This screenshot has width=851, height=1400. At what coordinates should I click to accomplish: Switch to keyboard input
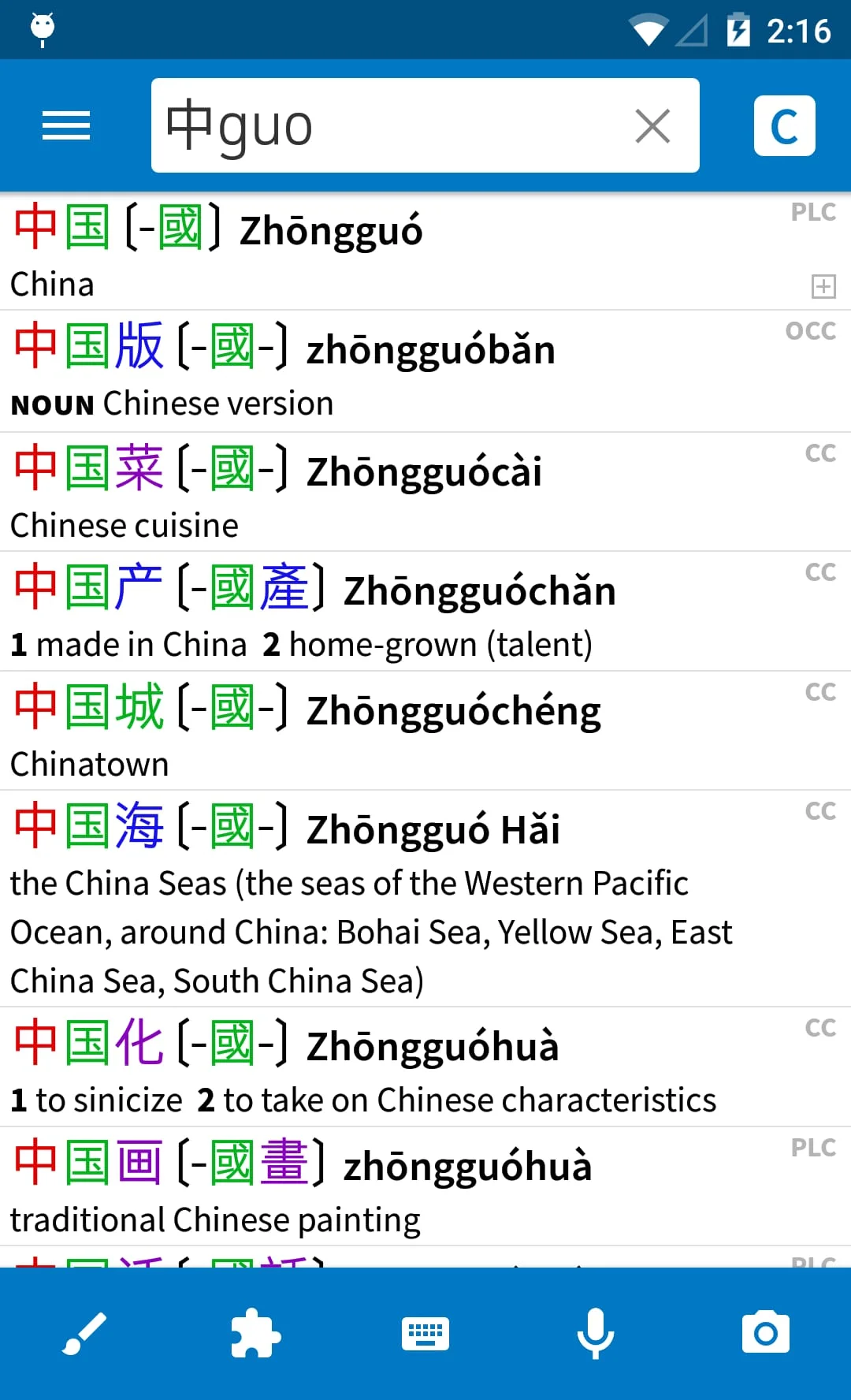(x=425, y=1334)
